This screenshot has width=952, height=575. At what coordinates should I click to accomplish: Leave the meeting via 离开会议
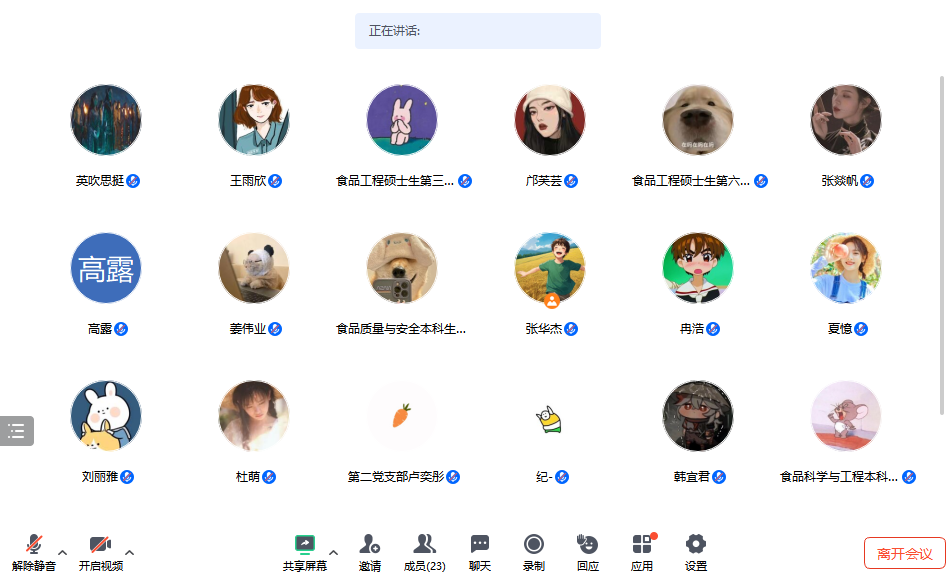(904, 553)
